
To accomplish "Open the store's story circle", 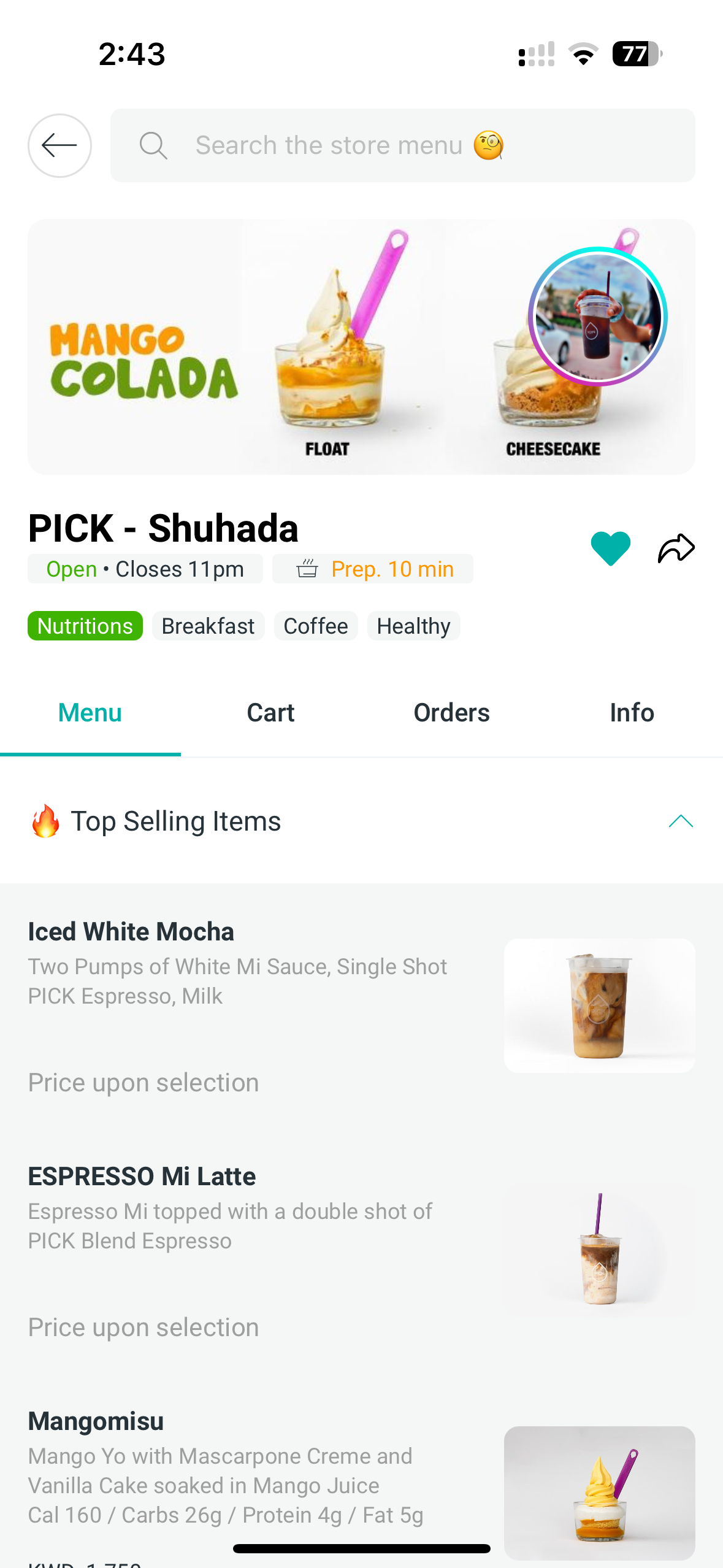I will 598,317.
